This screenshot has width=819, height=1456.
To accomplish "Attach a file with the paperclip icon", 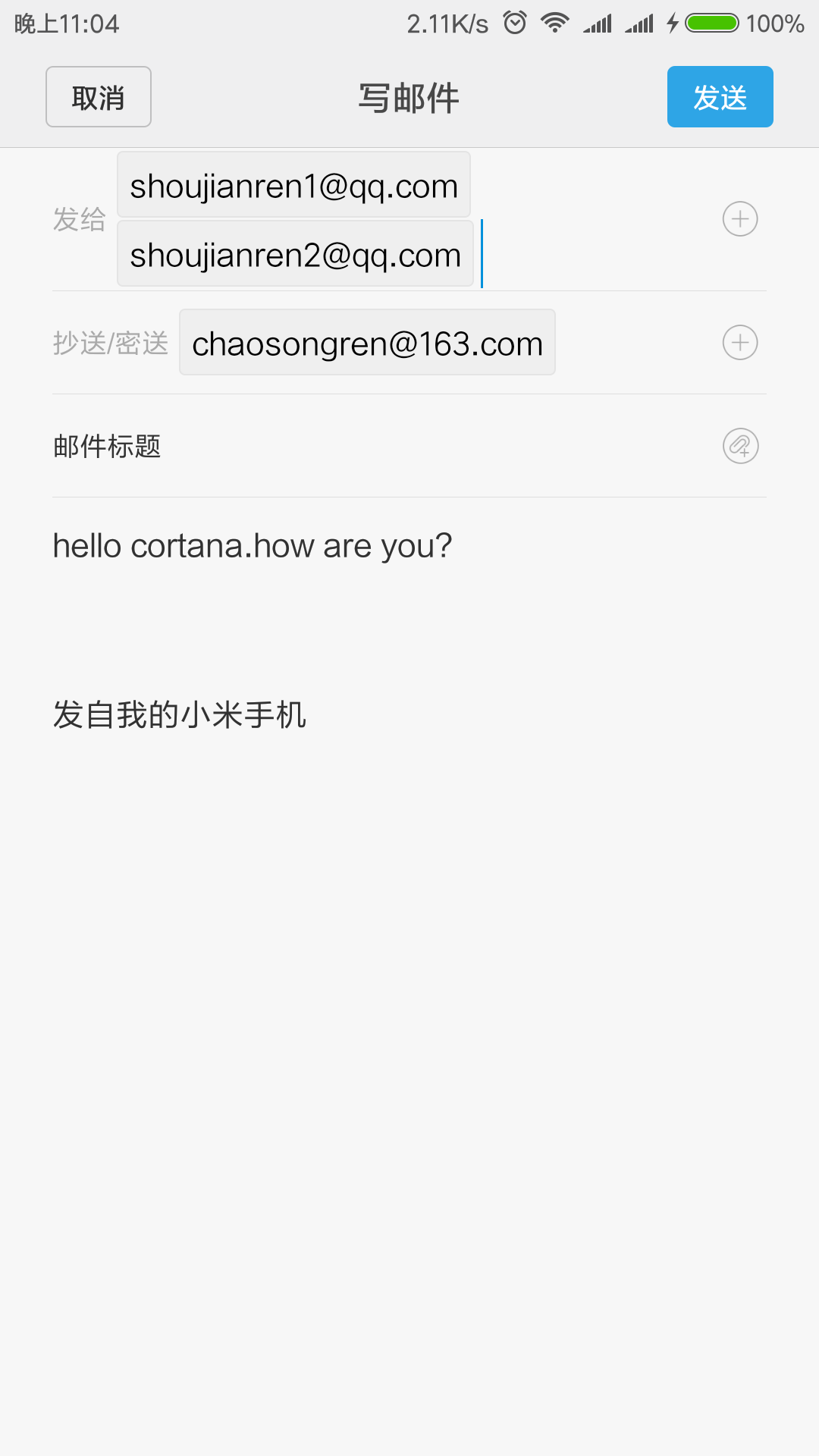I will coord(740,446).
